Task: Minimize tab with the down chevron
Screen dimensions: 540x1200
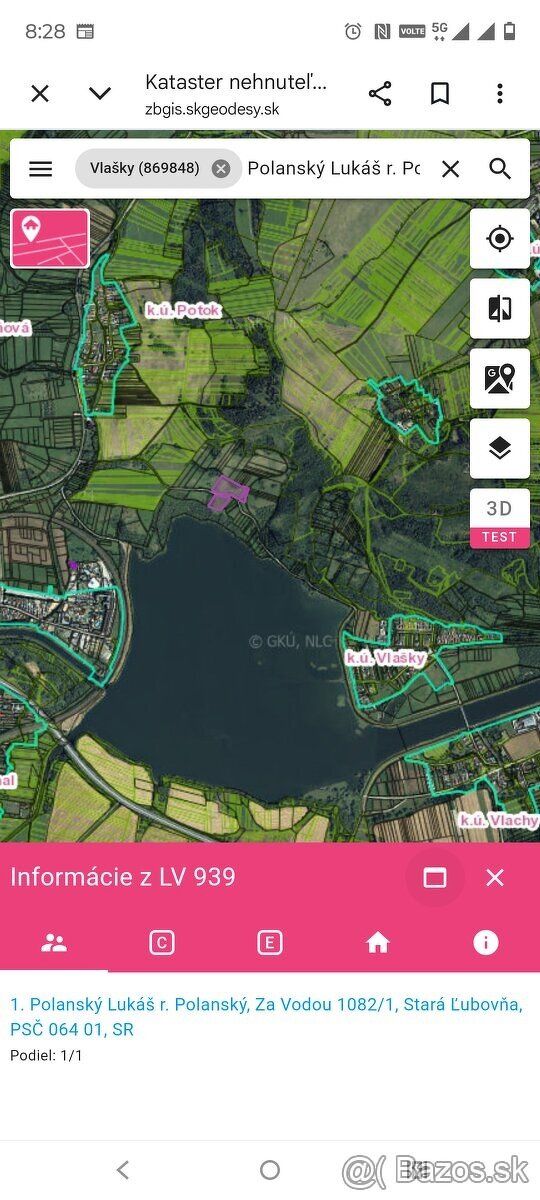Action: (100, 94)
